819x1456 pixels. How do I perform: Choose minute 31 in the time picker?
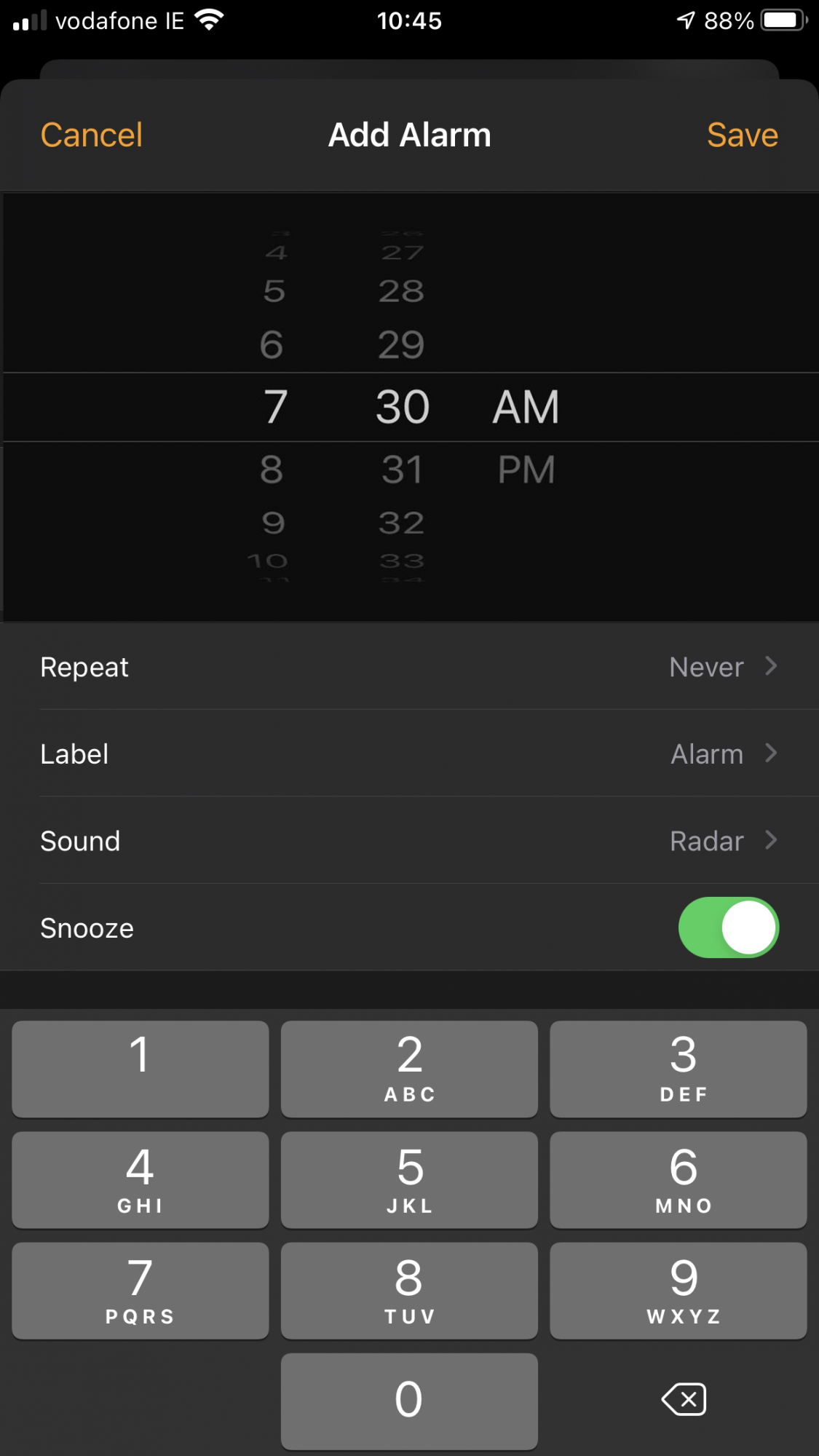coord(402,470)
